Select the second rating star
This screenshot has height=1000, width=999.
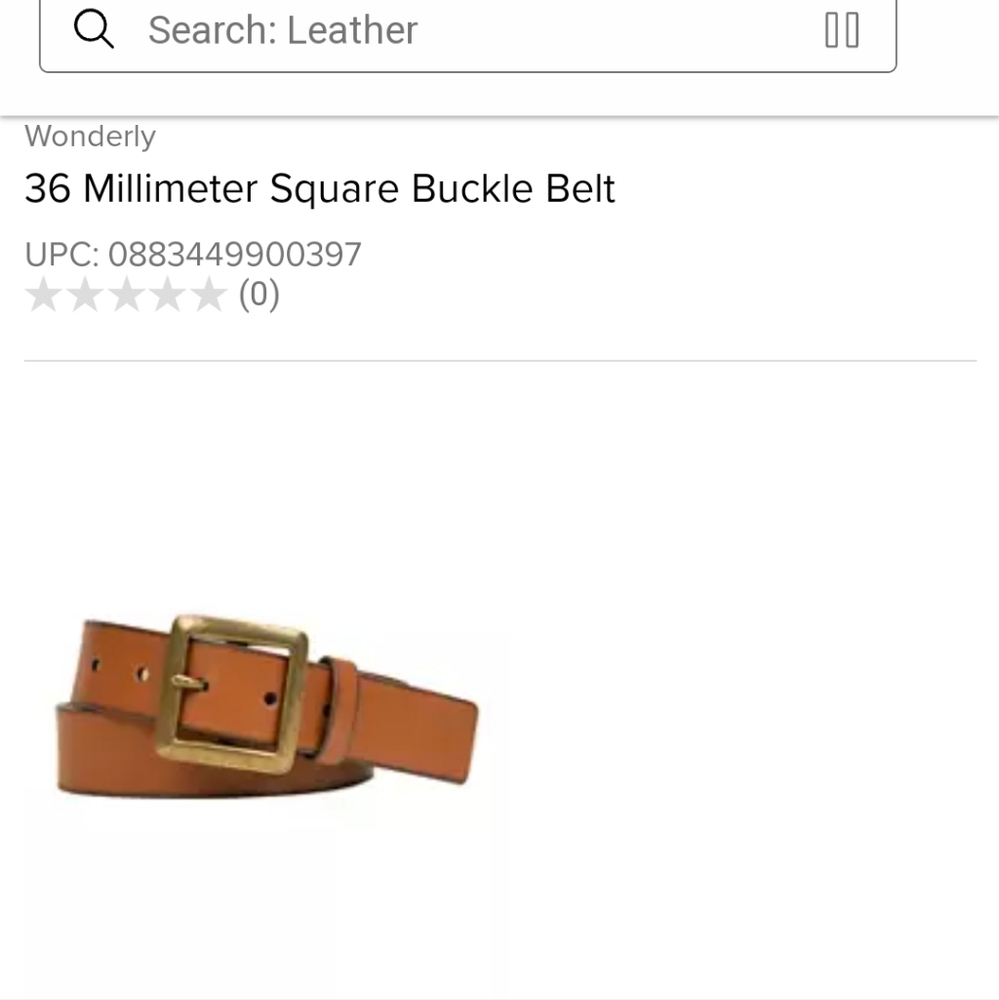click(x=88, y=296)
